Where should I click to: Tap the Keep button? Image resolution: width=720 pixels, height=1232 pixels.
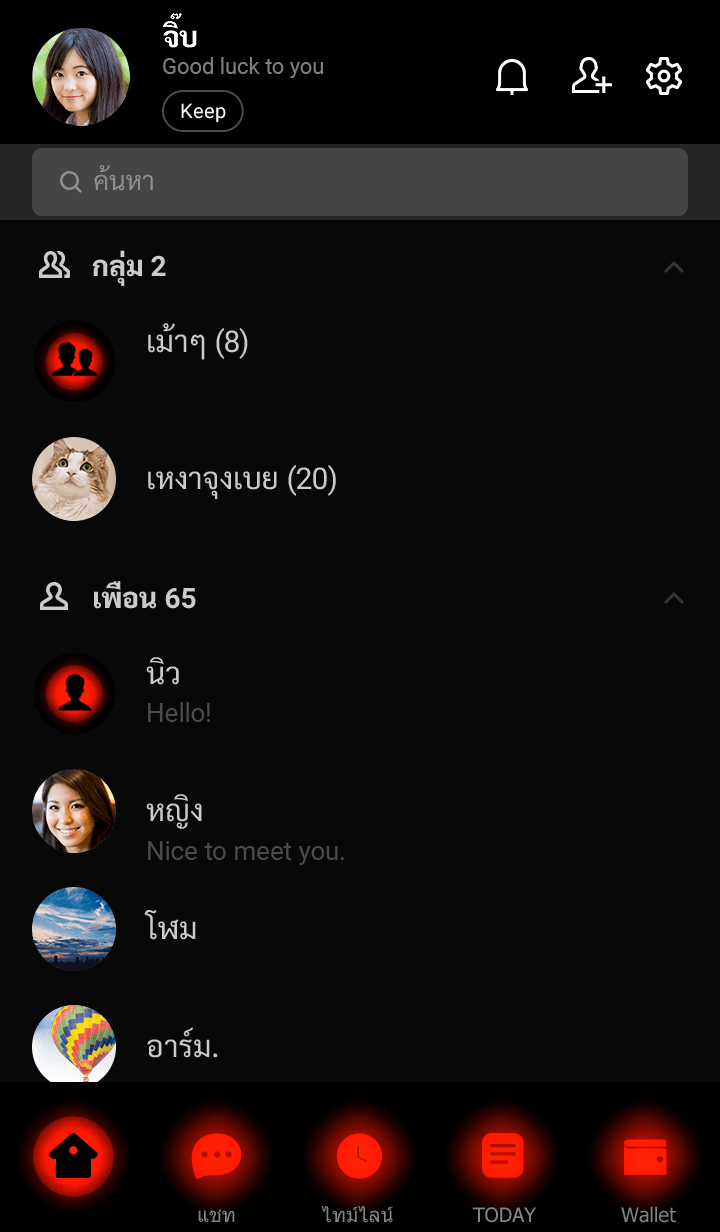pyautogui.click(x=202, y=111)
